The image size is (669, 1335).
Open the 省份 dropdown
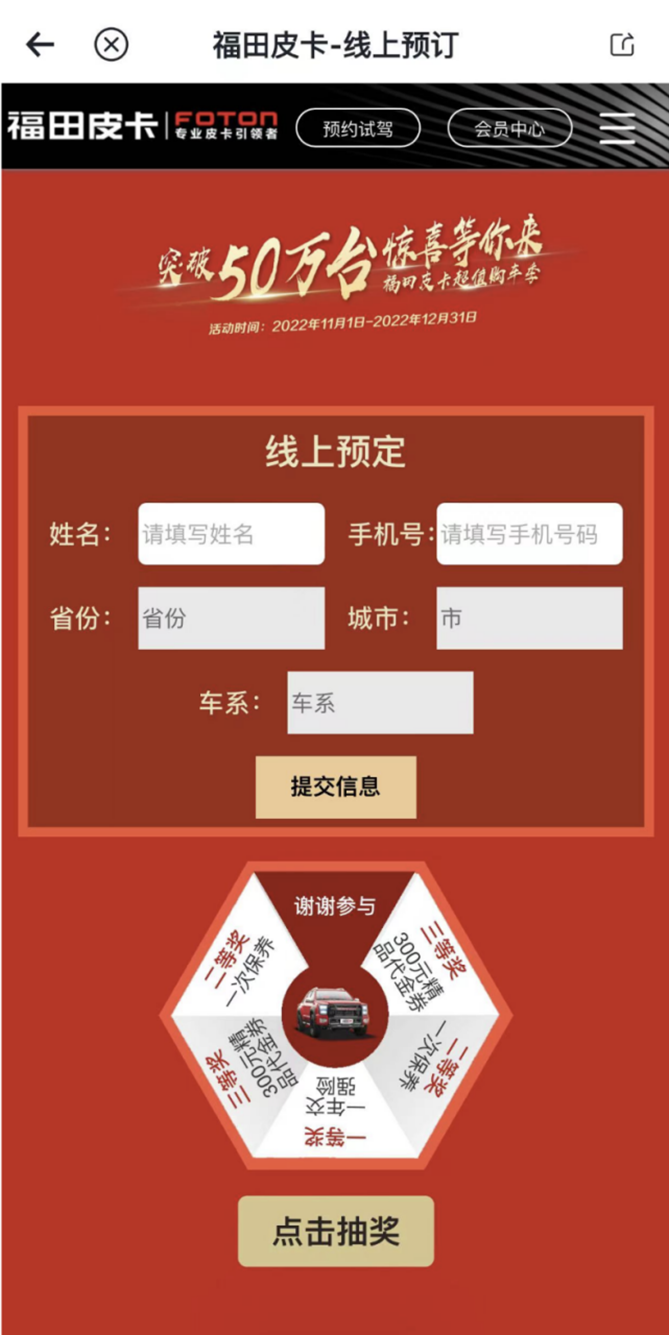coord(231,618)
